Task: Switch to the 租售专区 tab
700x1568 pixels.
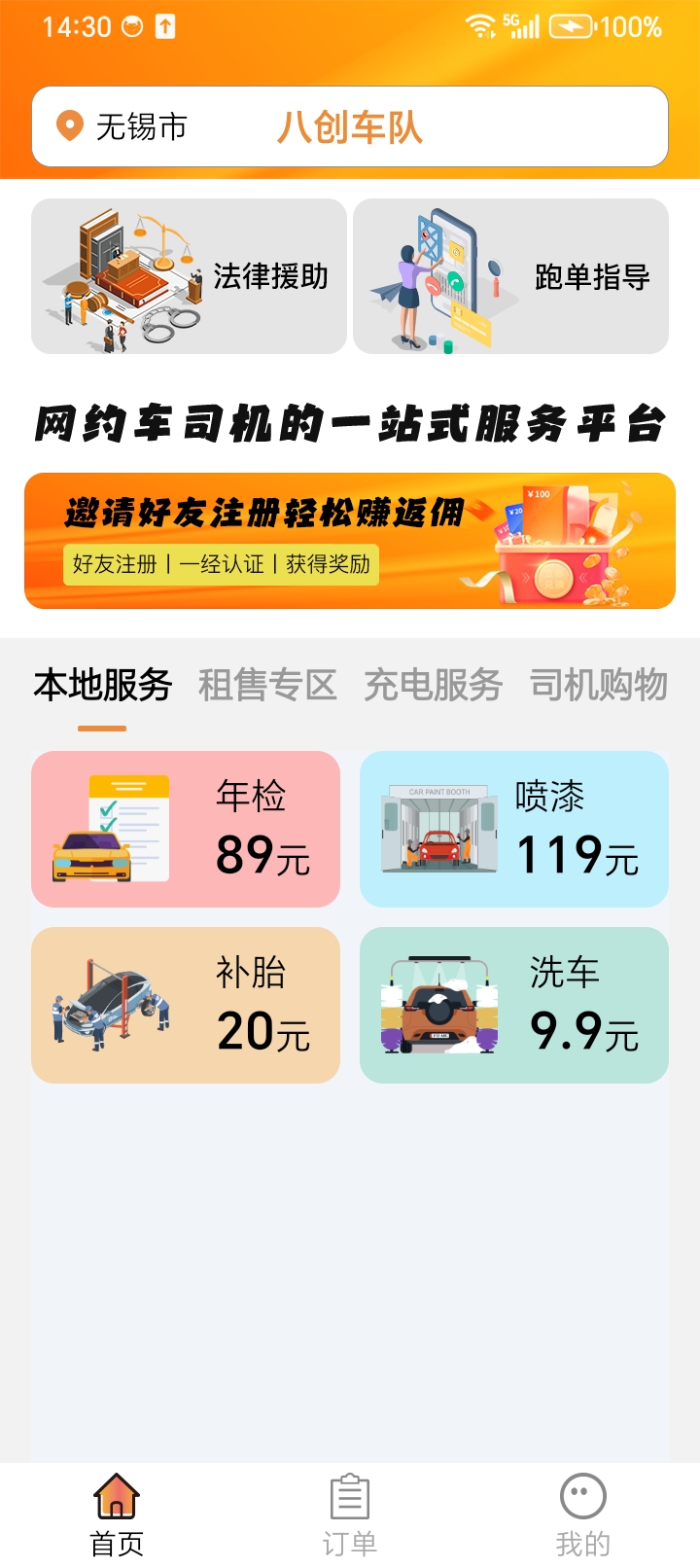Action: 267,686
